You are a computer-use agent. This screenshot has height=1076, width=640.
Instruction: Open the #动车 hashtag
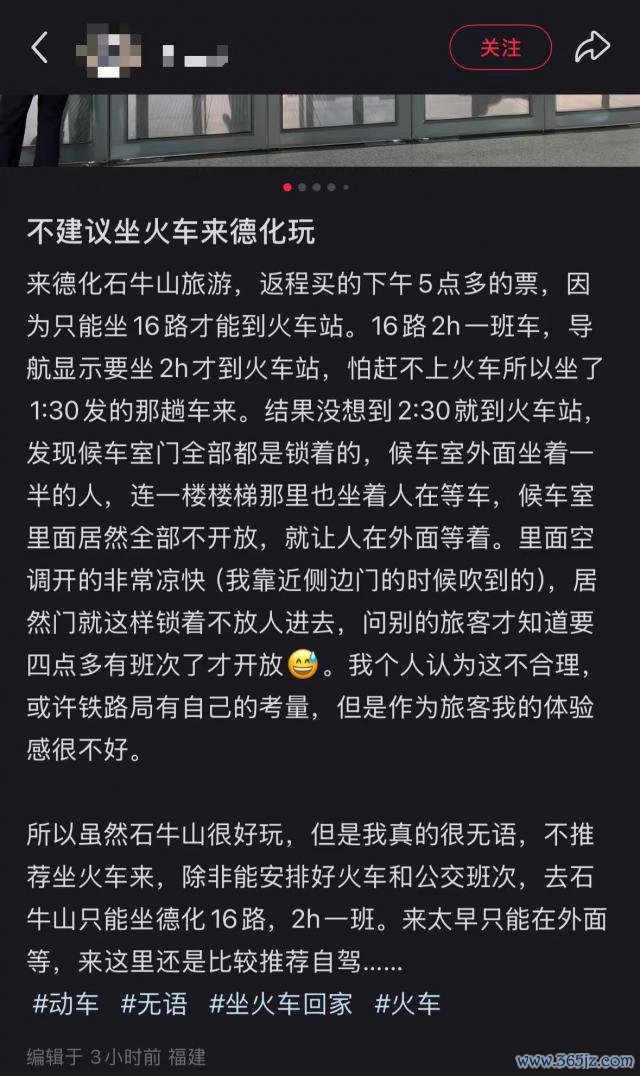click(66, 1004)
